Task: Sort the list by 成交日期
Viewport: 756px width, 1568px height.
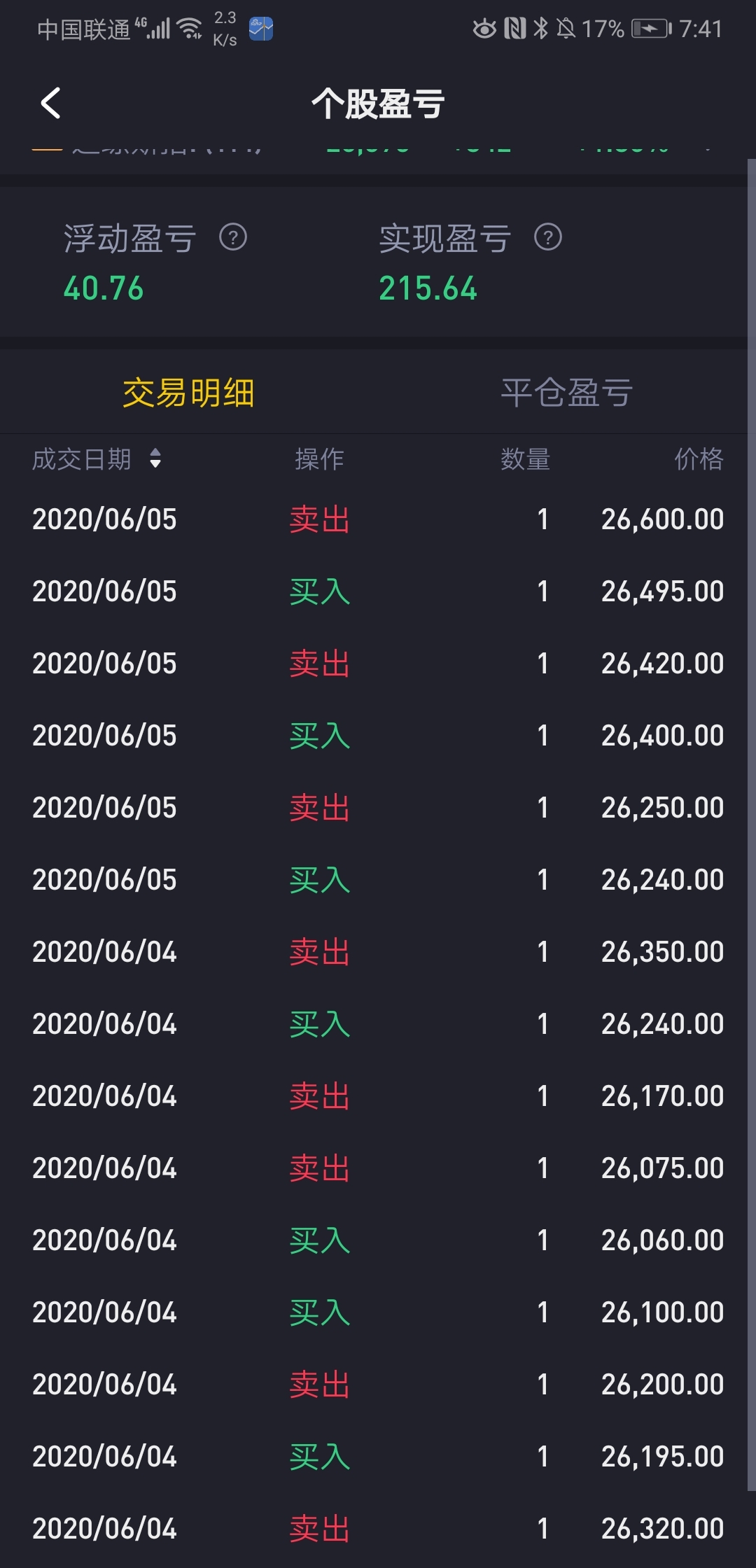Action: tap(97, 459)
